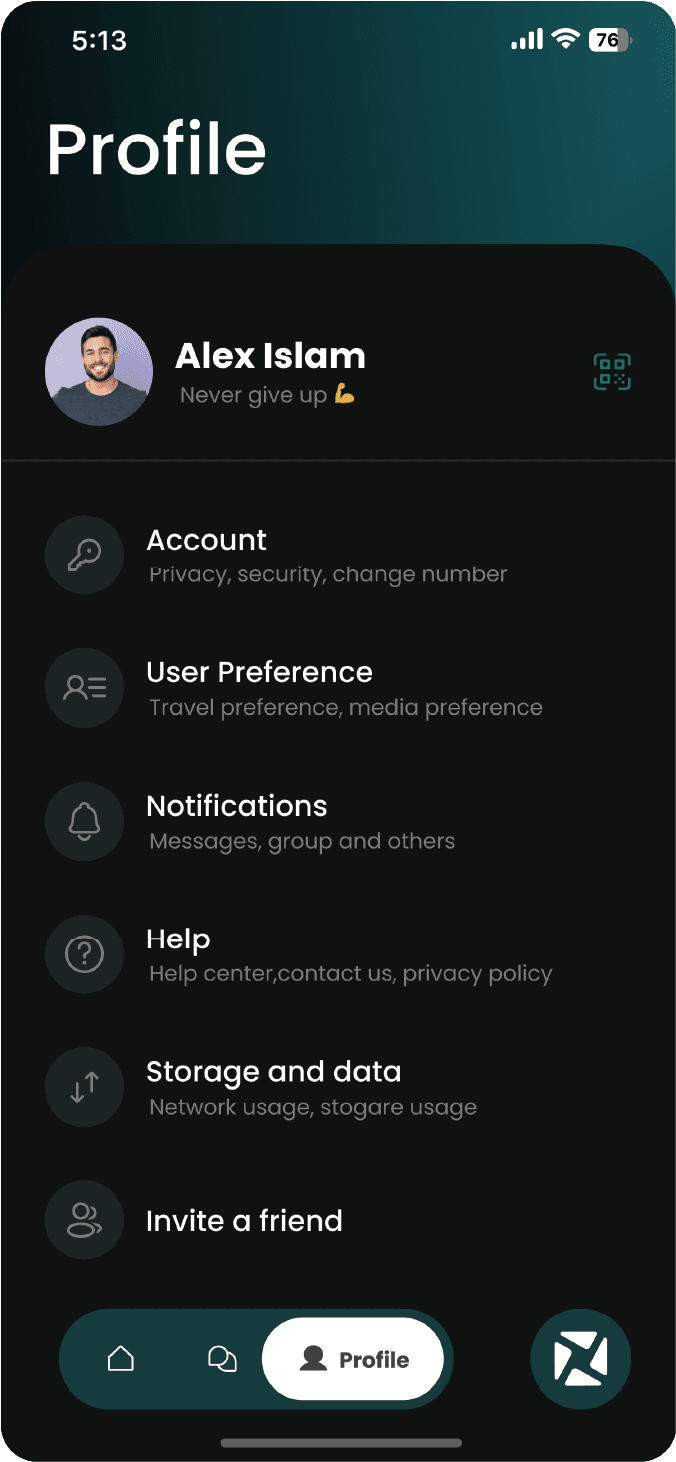676x1462 pixels.
Task: Switch to the chats tab
Action: 222,1359
